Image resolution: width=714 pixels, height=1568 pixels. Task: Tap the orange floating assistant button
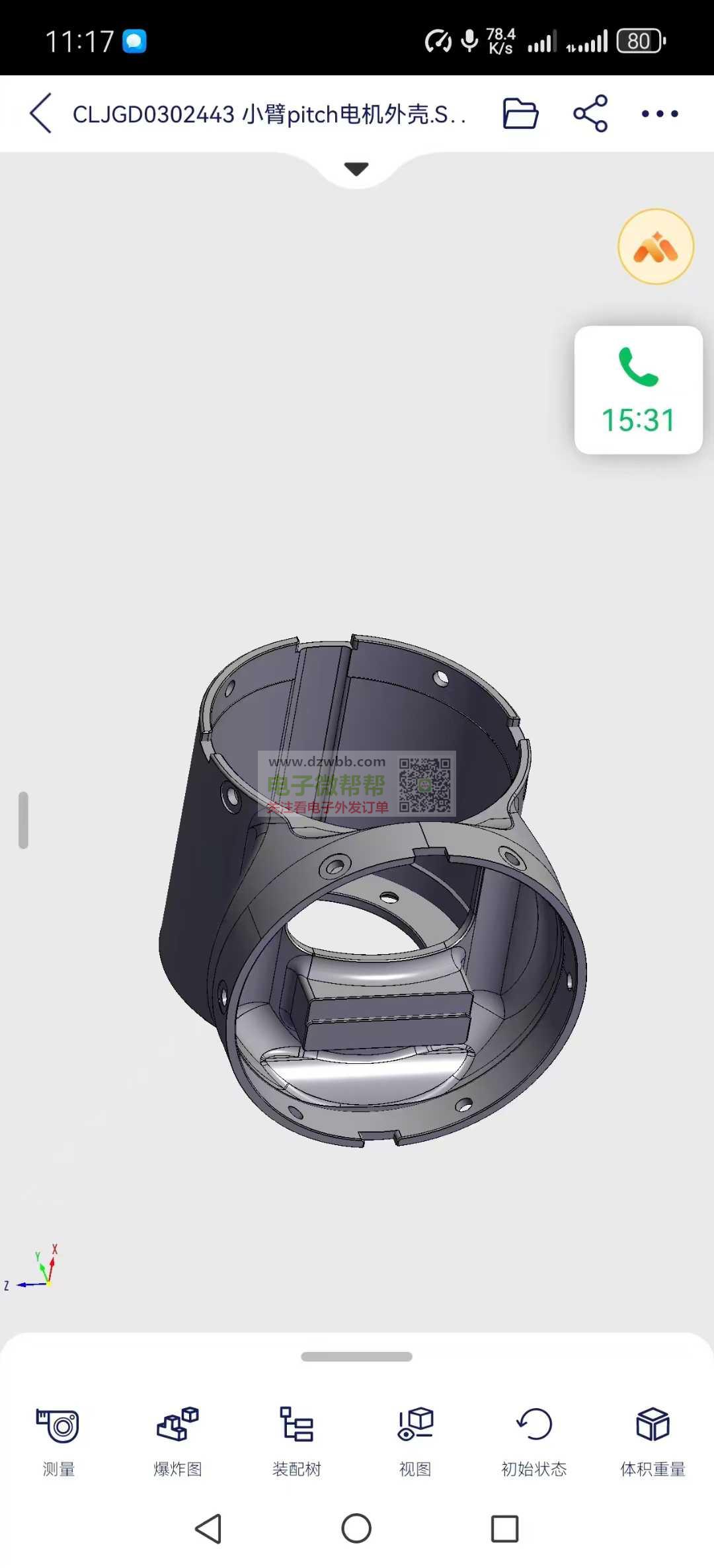656,246
